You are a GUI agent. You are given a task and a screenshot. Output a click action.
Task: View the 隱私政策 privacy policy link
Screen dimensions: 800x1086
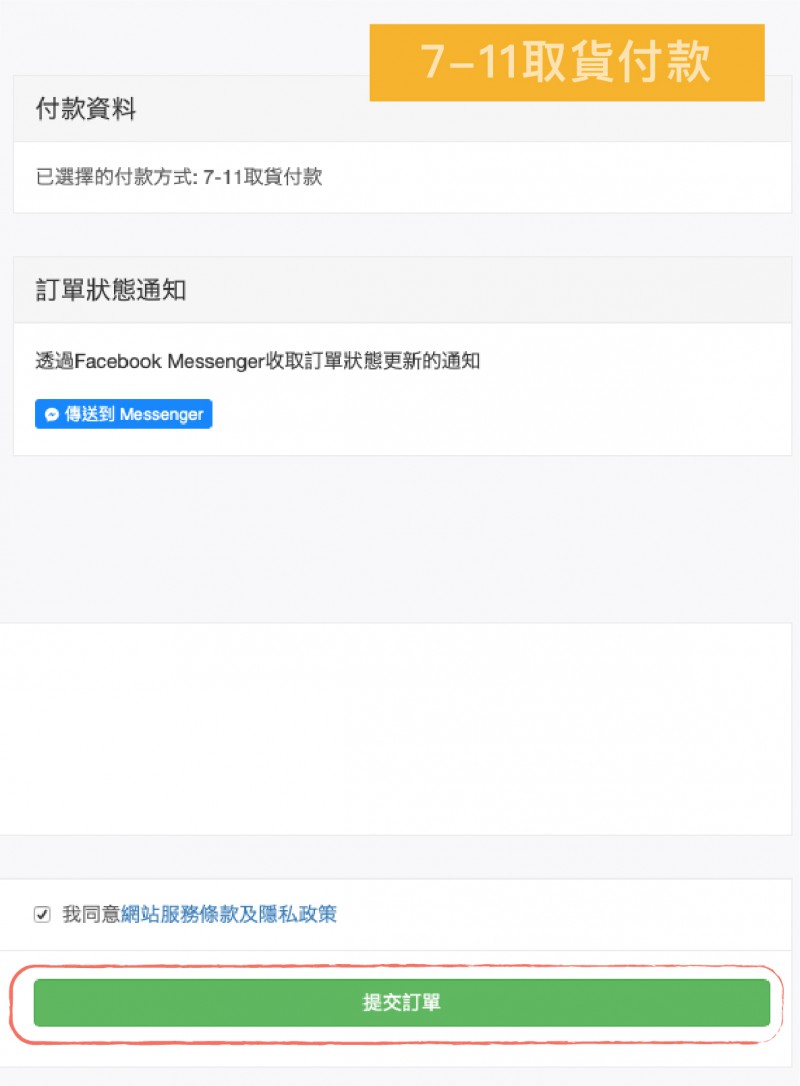pos(300,914)
